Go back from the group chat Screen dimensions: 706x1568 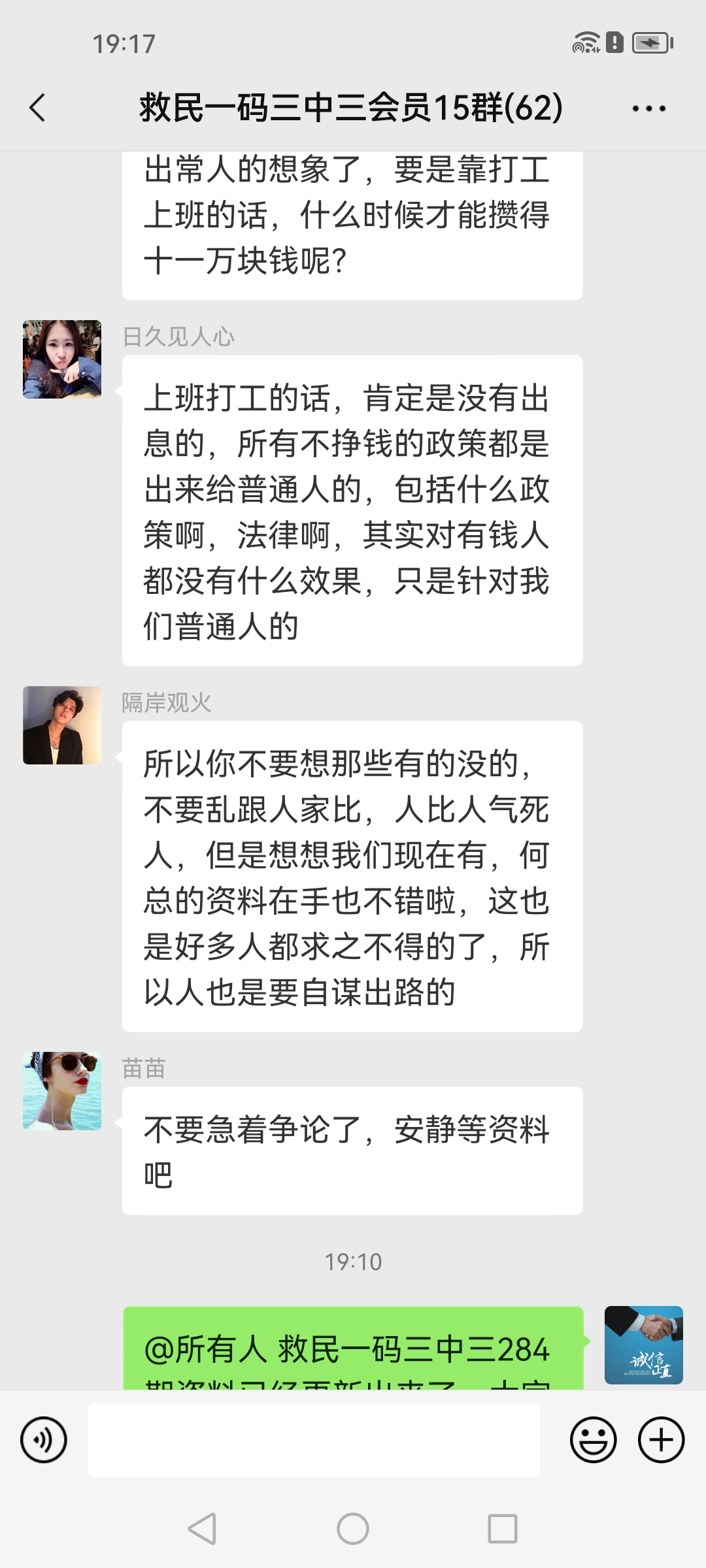point(38,108)
